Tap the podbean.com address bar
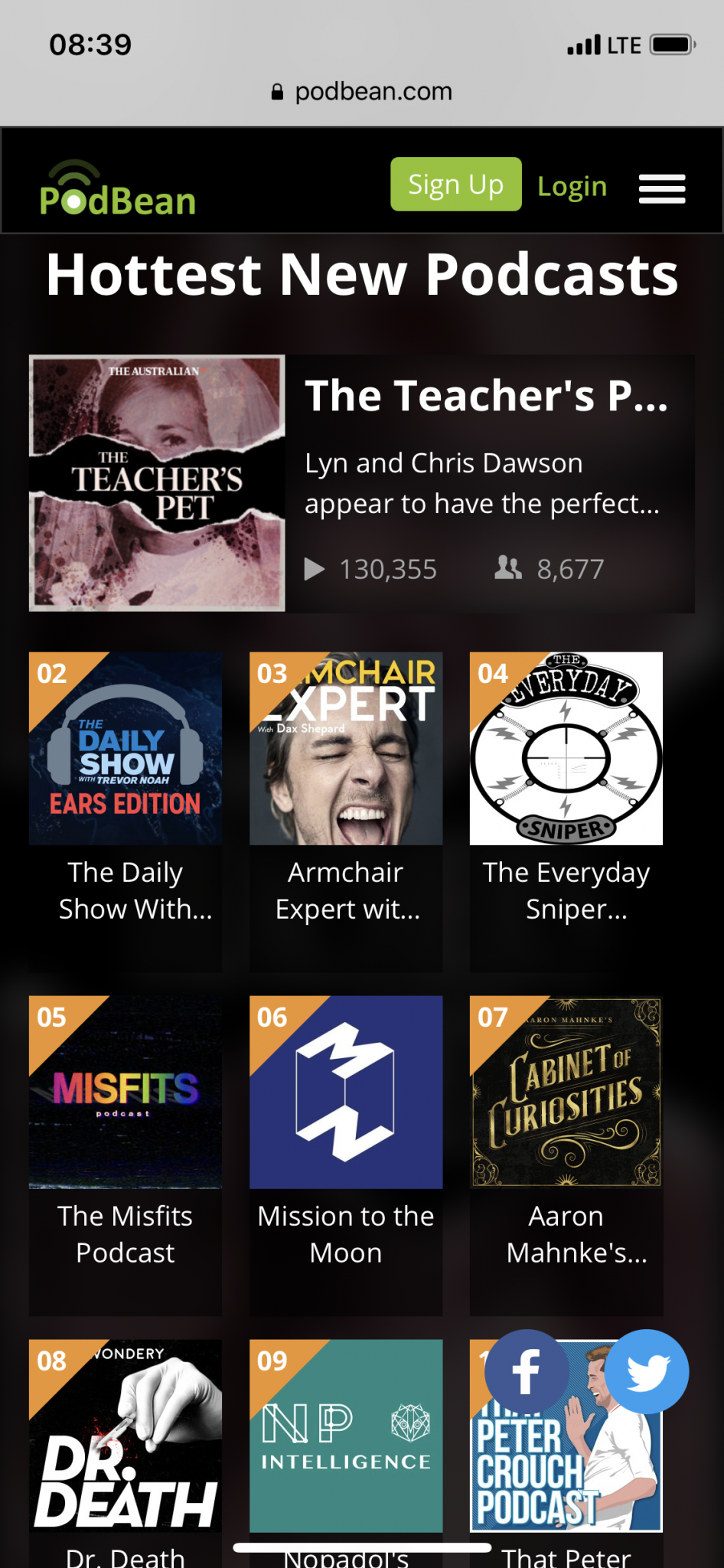The image size is (724, 1568). click(362, 92)
